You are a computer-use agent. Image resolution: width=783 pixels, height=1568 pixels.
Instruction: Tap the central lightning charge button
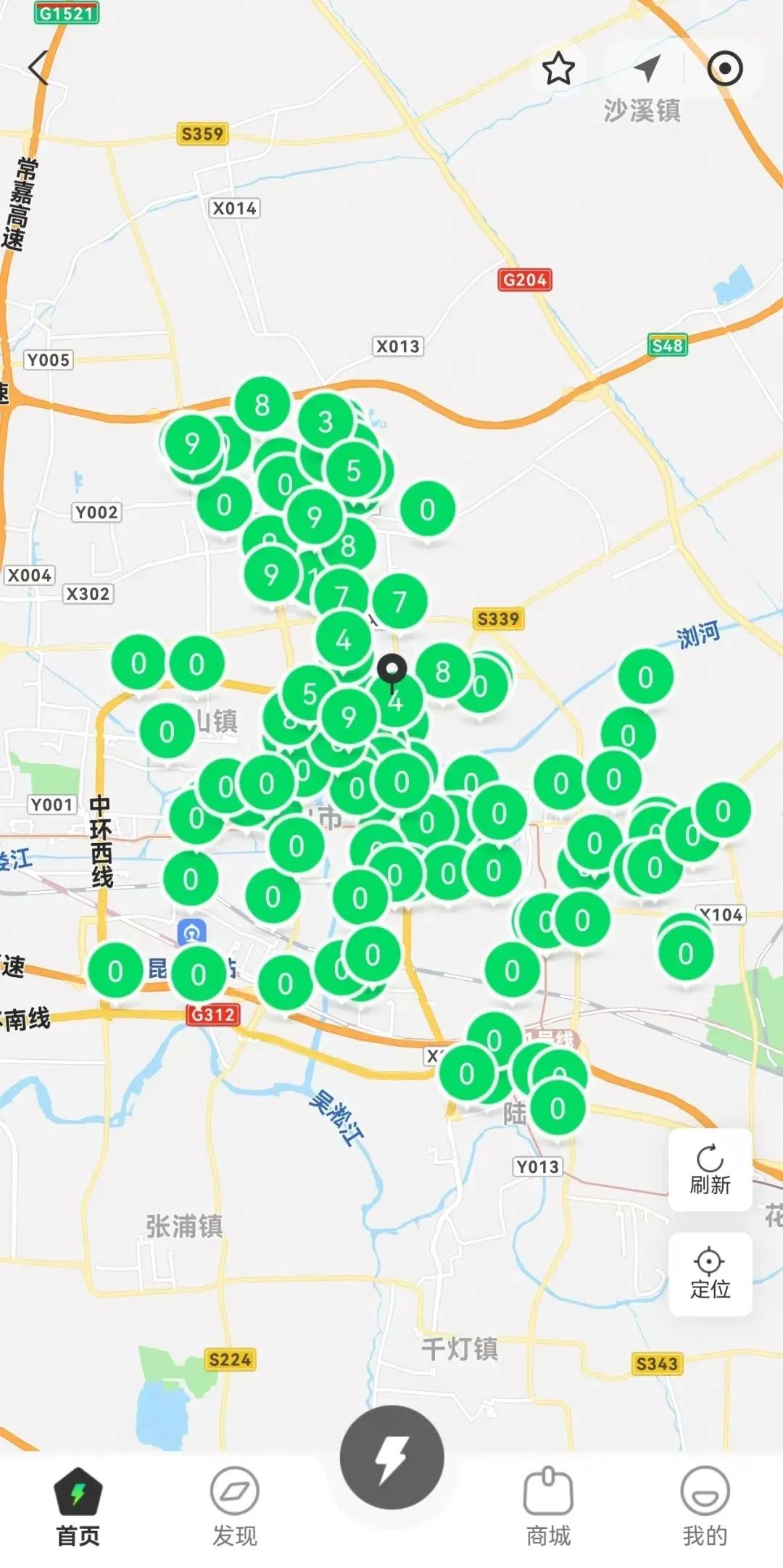coord(391,1458)
